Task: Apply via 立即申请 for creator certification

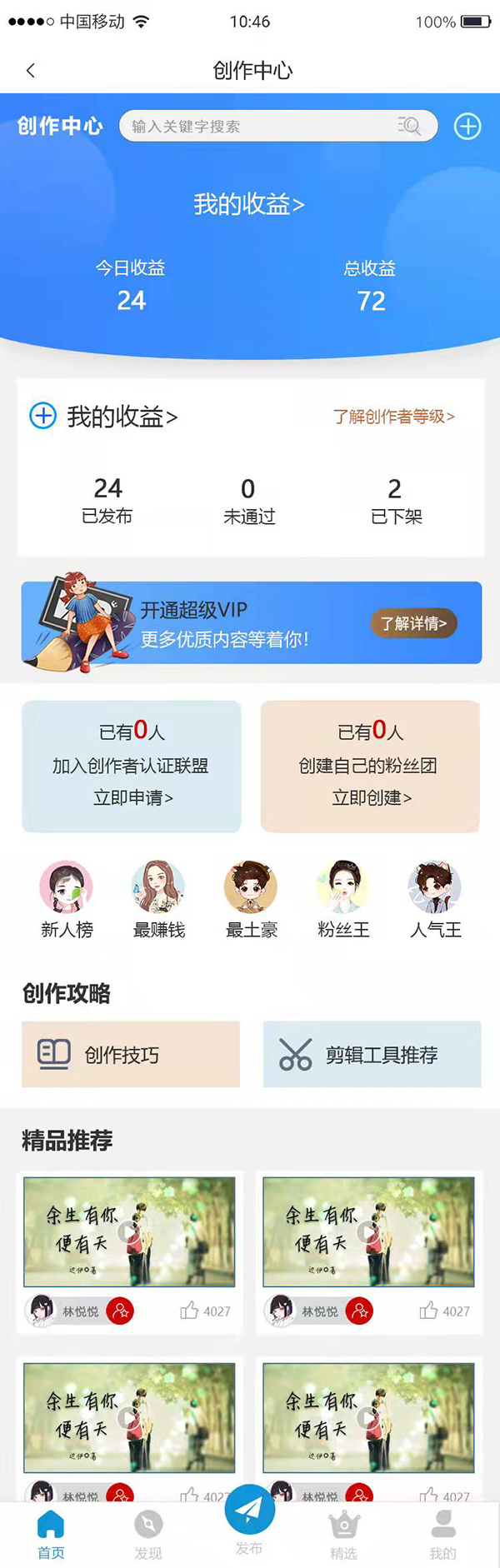Action: pyautogui.click(x=132, y=797)
